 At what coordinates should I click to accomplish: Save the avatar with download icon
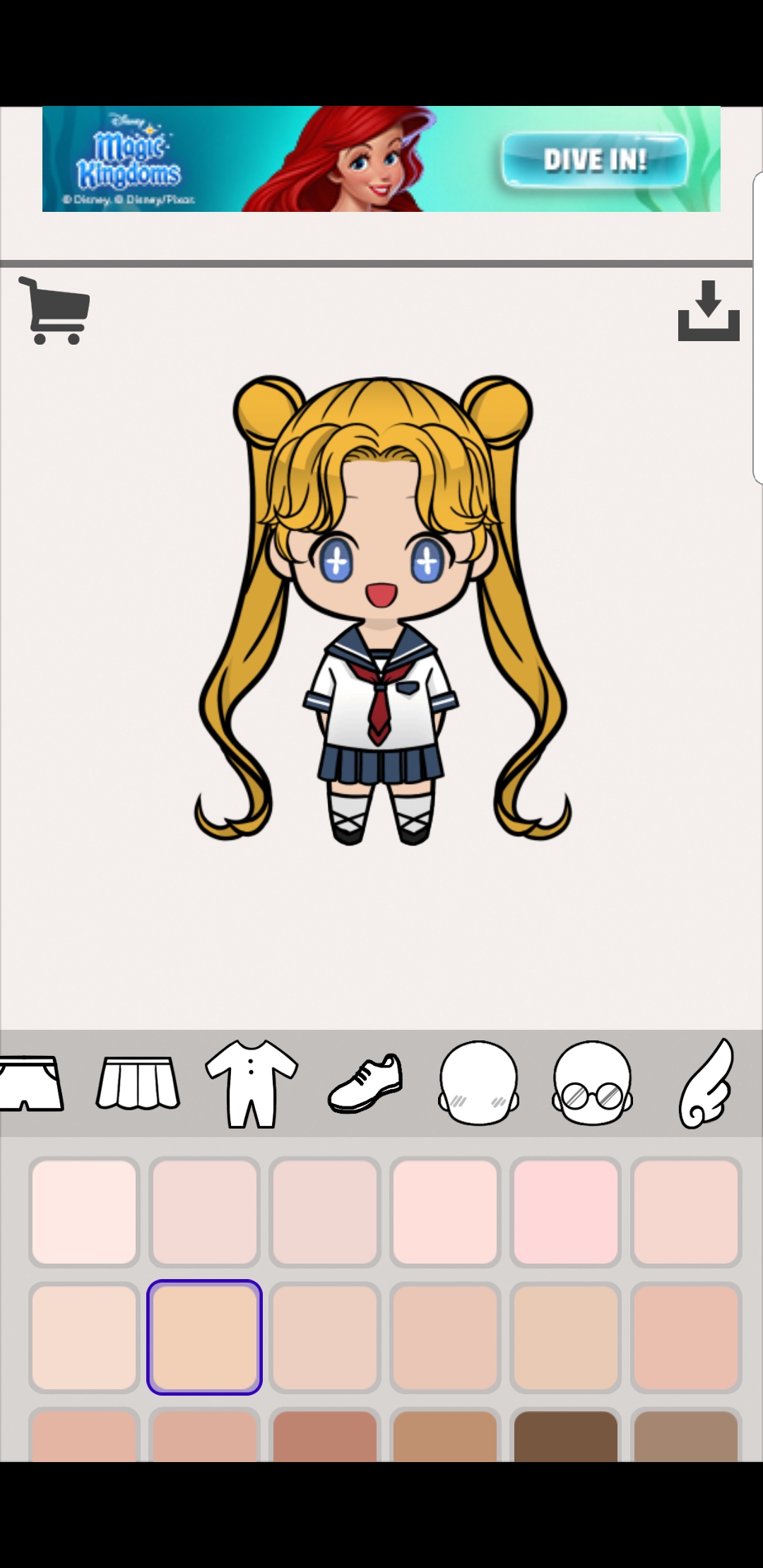pos(709,311)
